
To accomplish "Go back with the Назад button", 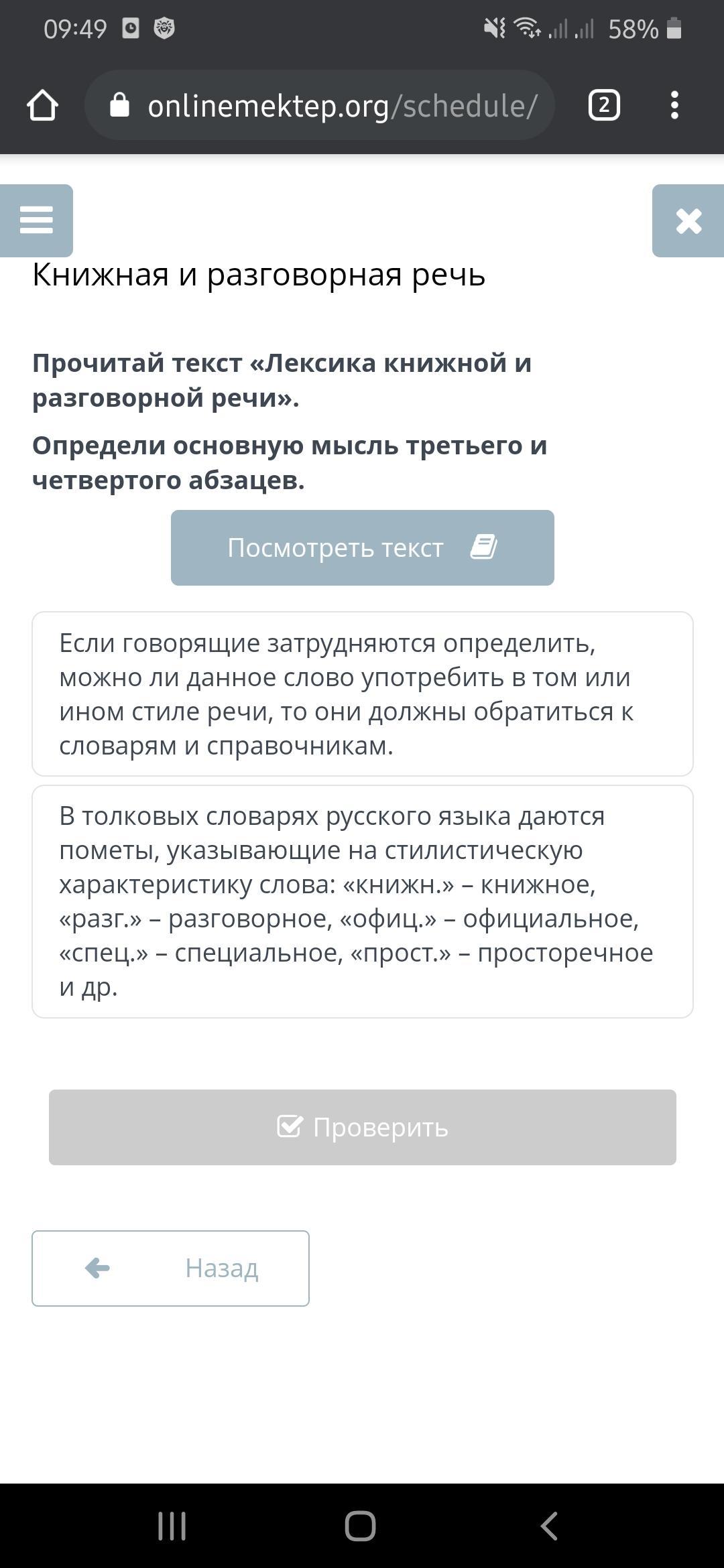I will tap(170, 1268).
